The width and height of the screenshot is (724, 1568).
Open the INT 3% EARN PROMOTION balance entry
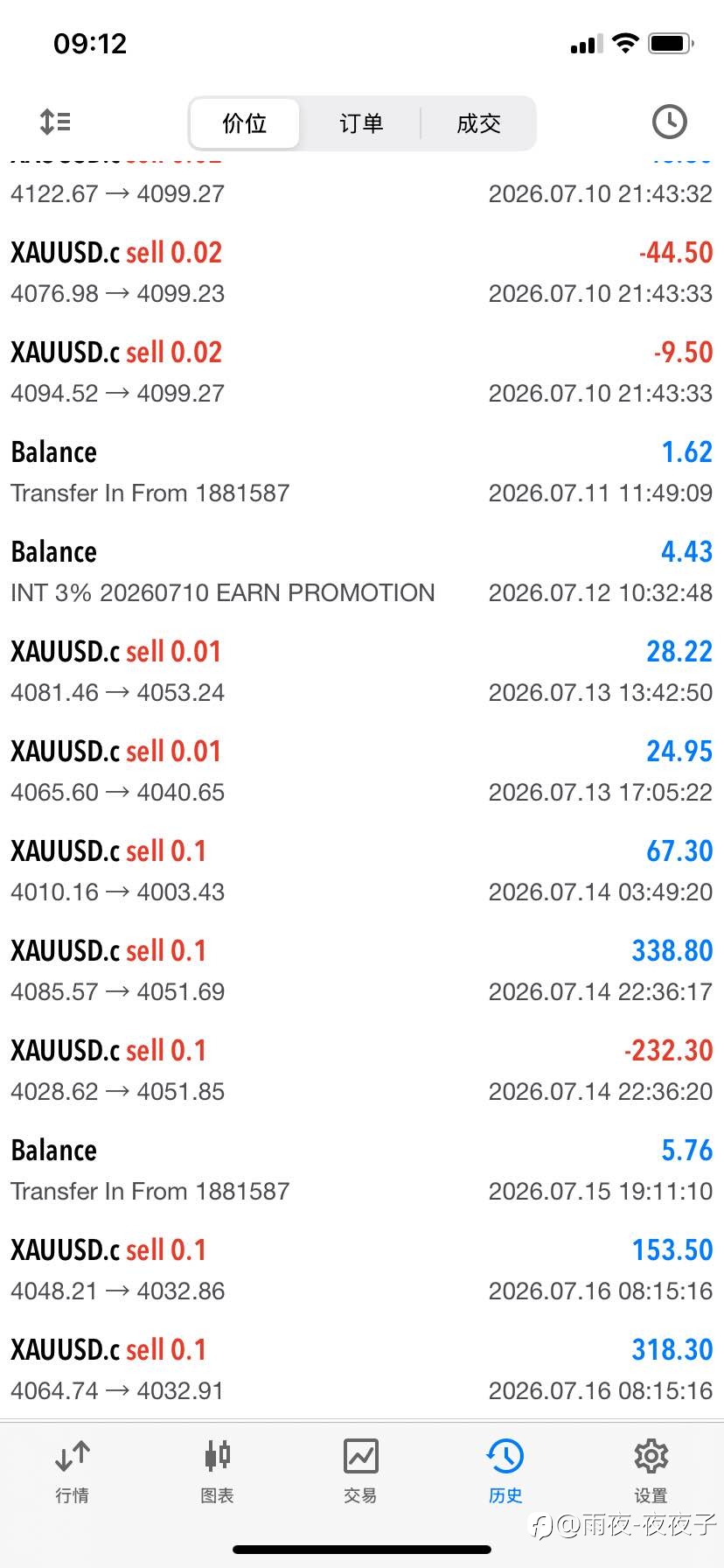pyautogui.click(x=362, y=571)
